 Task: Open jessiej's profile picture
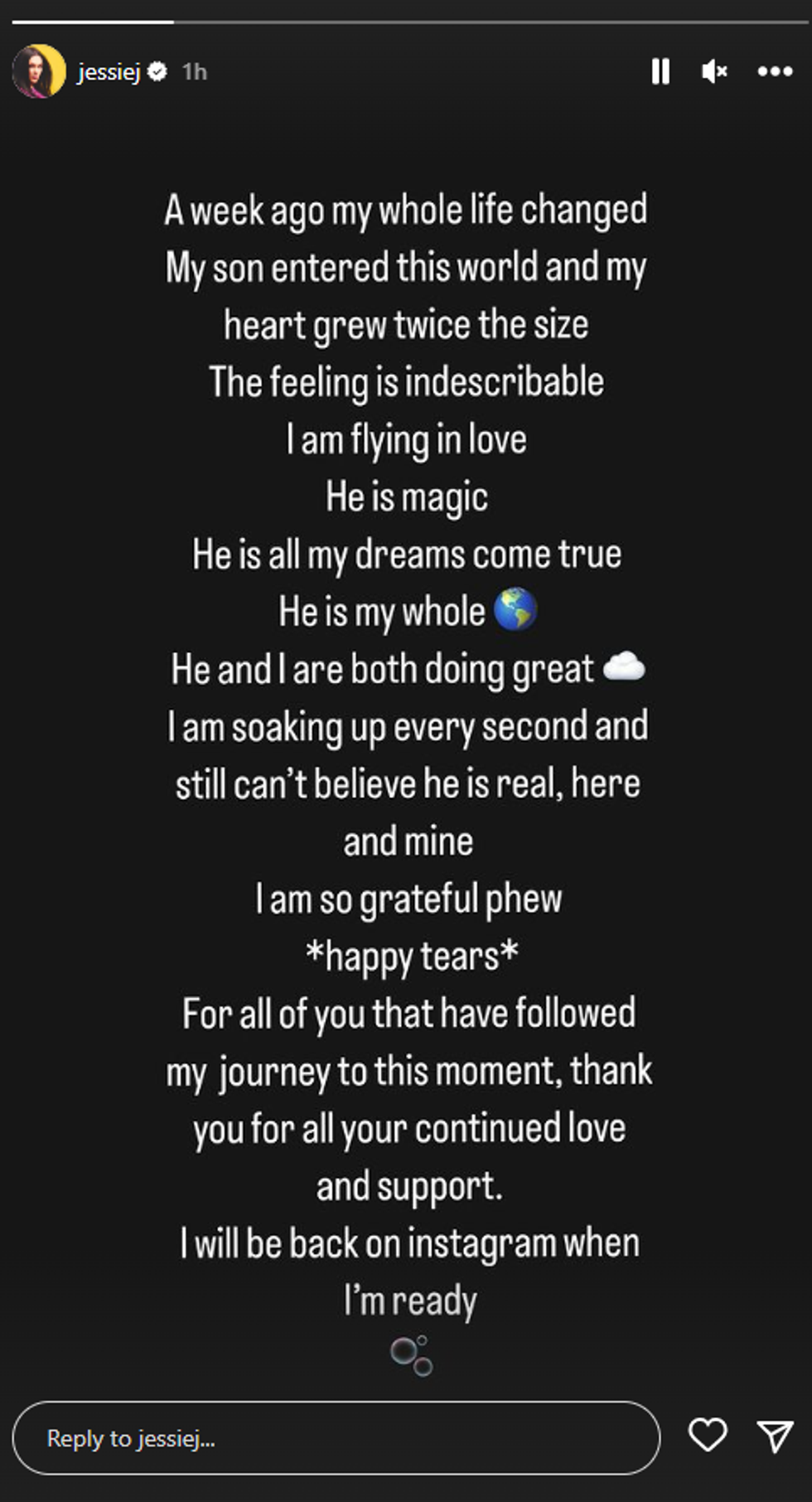coord(39,72)
